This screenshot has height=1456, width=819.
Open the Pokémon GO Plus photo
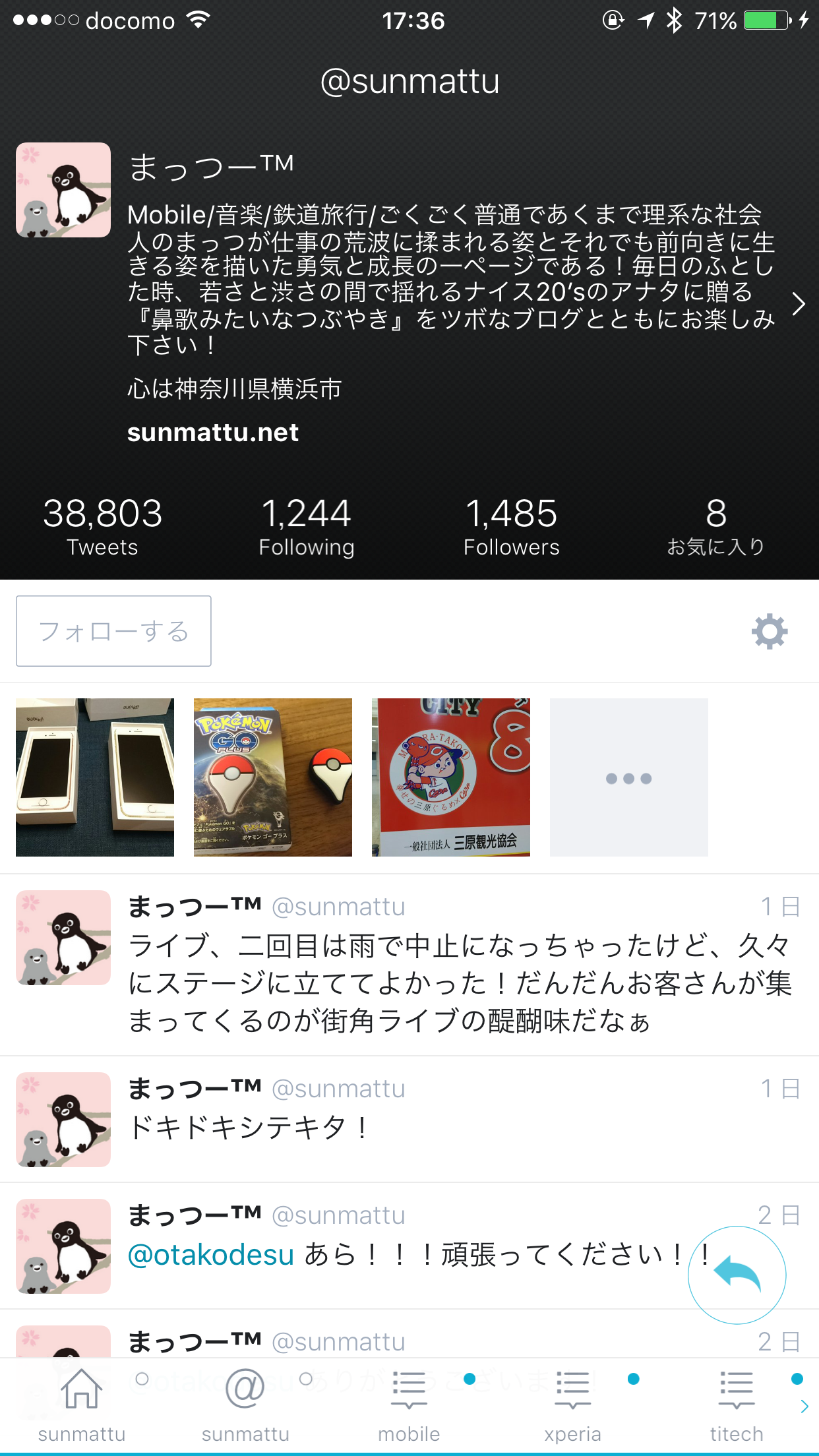click(273, 777)
